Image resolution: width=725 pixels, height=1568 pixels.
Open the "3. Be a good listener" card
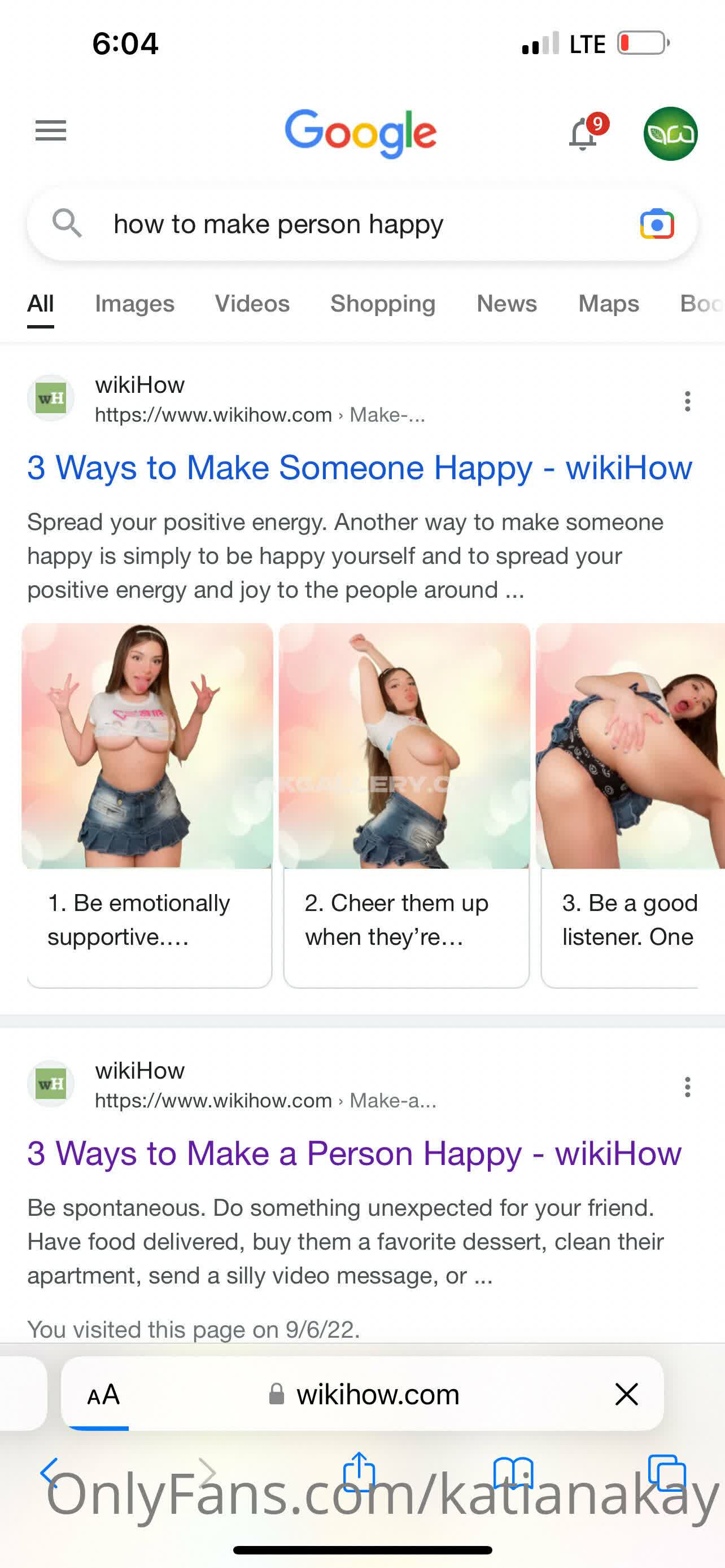(x=629, y=919)
